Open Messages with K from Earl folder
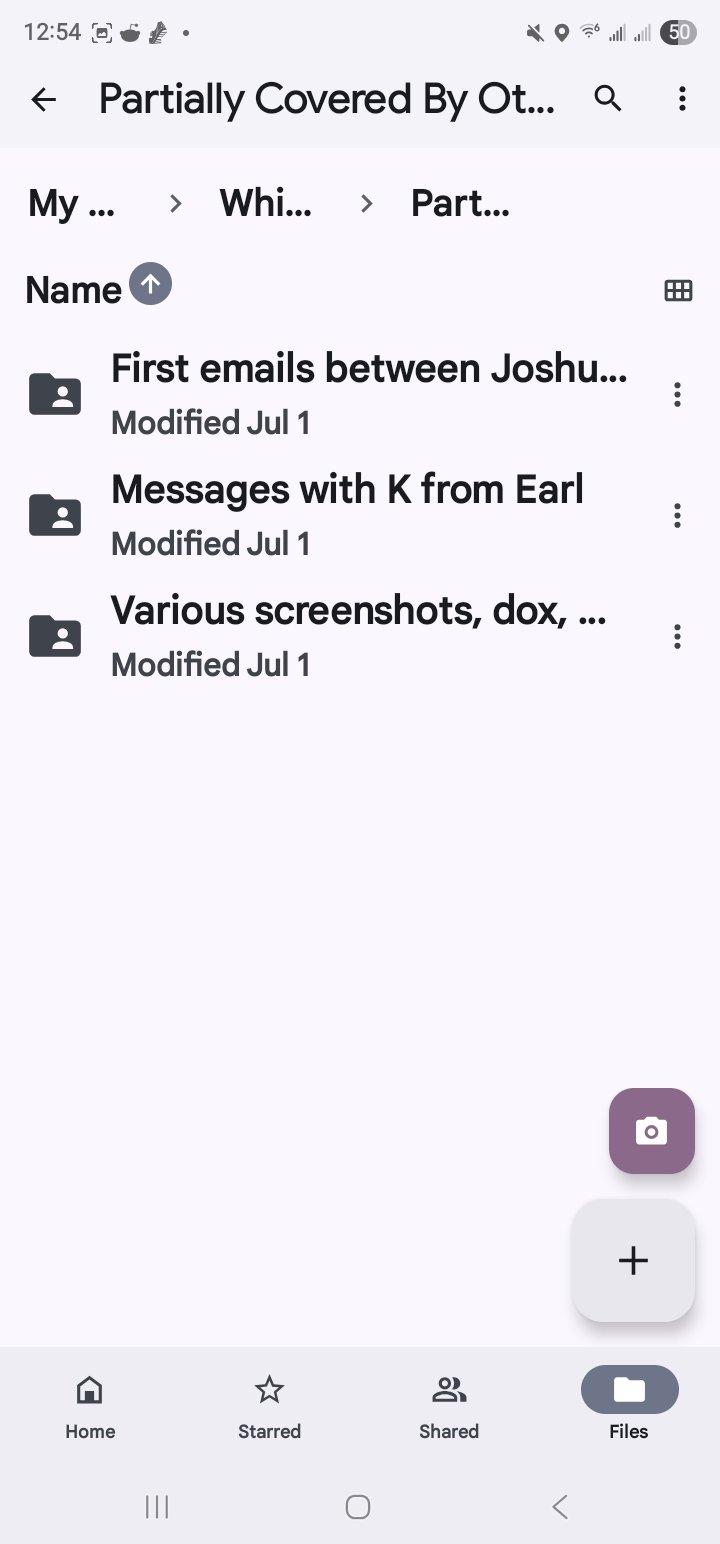The image size is (720, 1544). (330, 515)
